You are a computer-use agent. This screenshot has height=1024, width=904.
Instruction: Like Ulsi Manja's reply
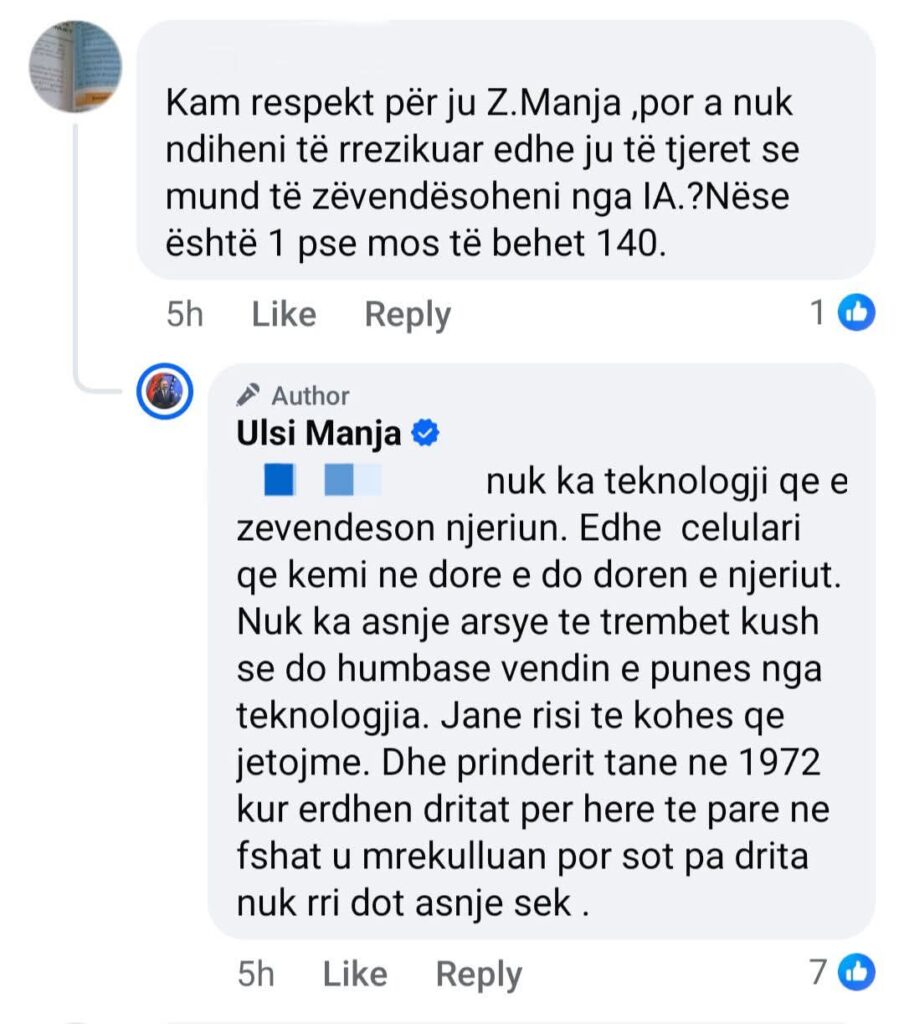pyautogui.click(x=355, y=974)
